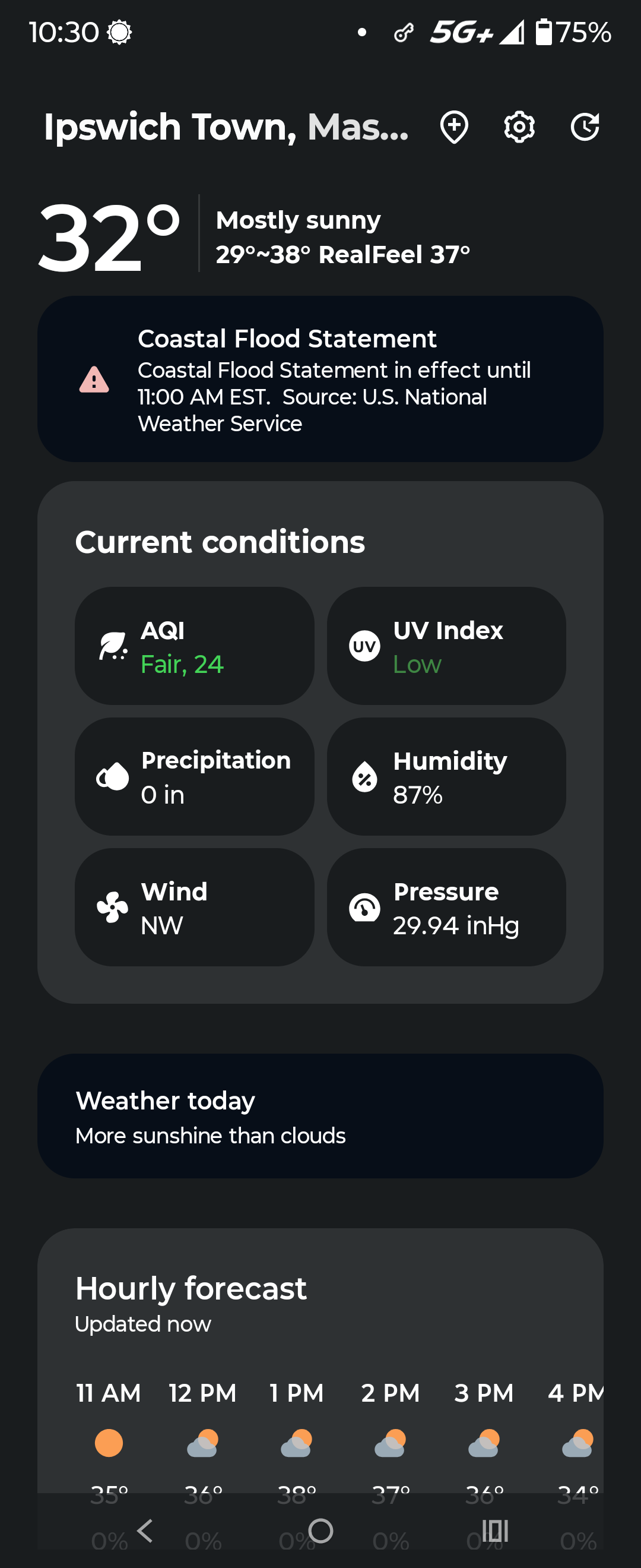Open the Wind card
641x1568 pixels.
[x=195, y=908]
